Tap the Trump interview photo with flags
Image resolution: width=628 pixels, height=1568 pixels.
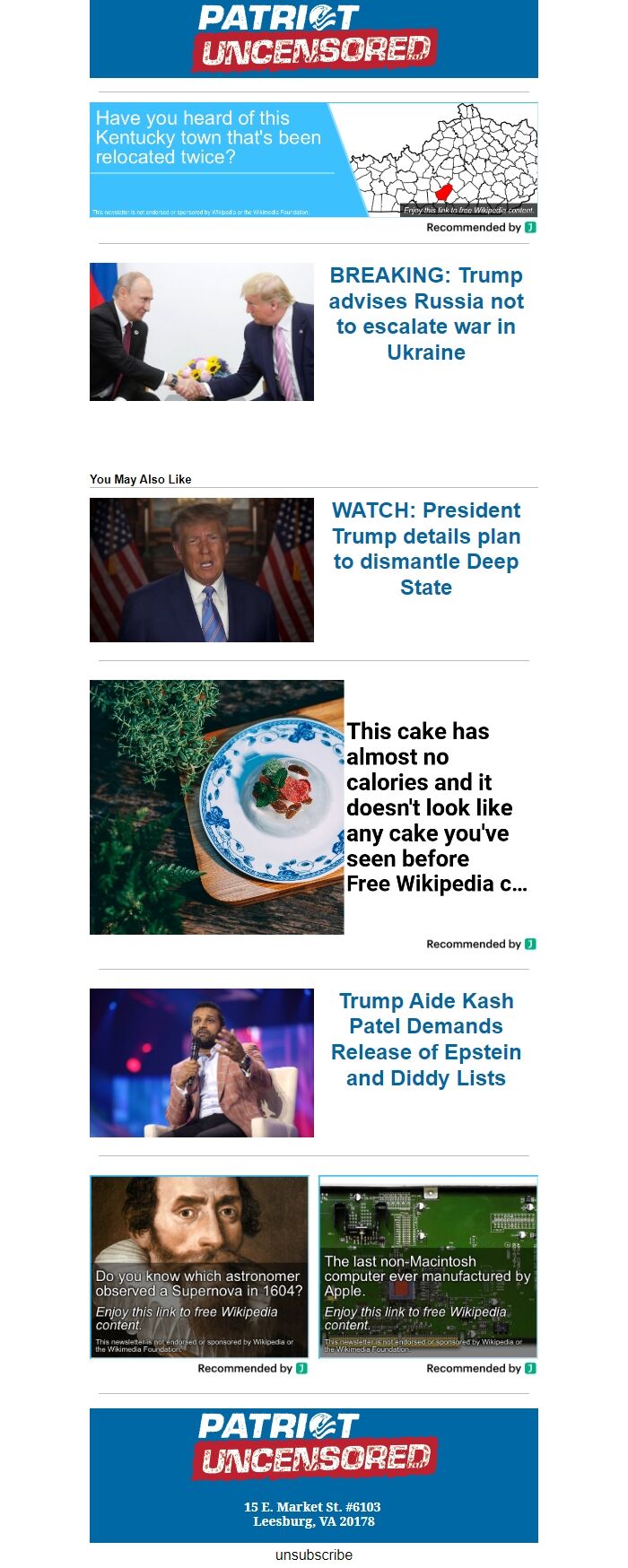(202, 570)
